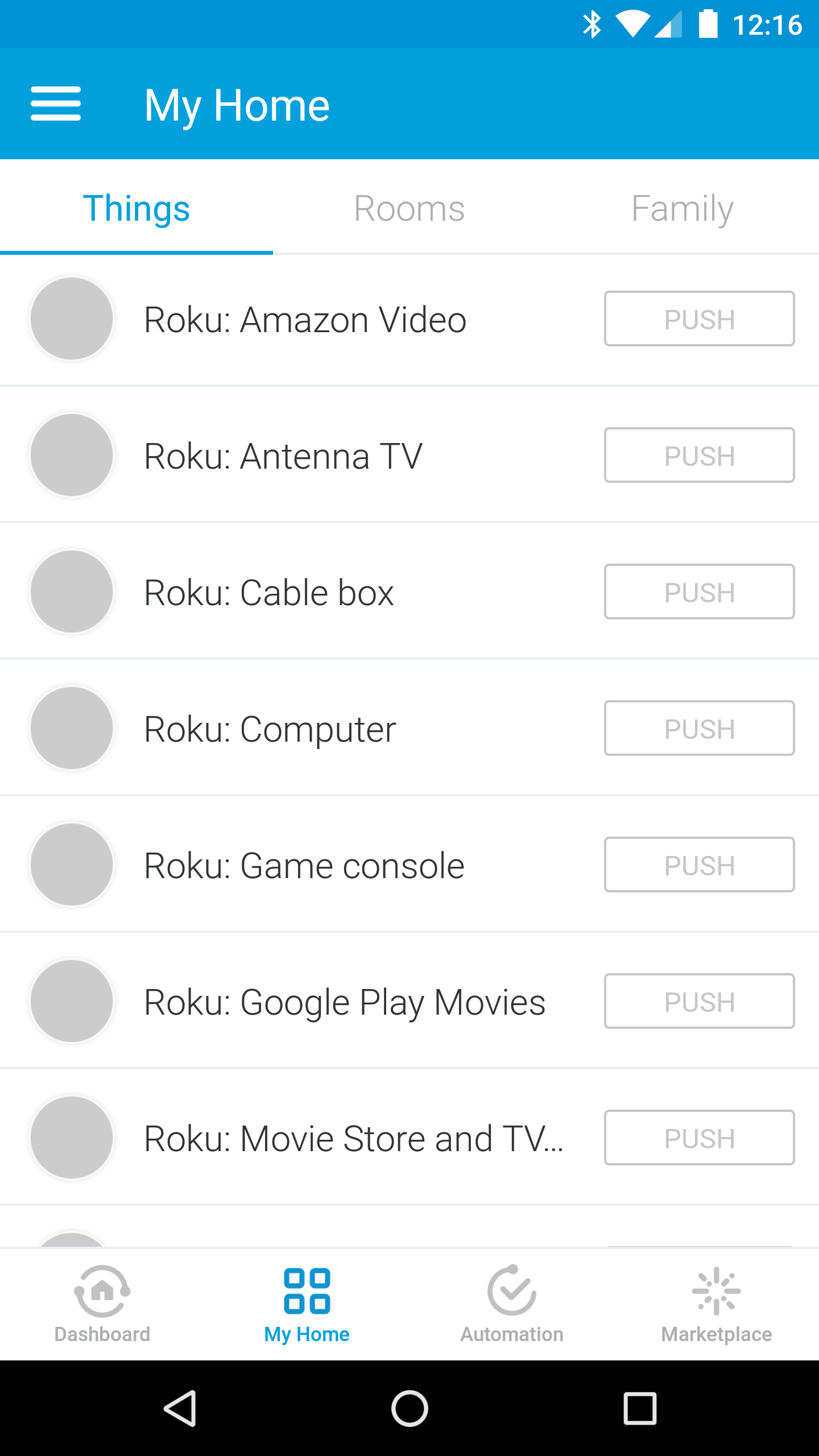Tap PUSH for Roku: Game console
Screen dimensions: 819x1456
coord(699,864)
